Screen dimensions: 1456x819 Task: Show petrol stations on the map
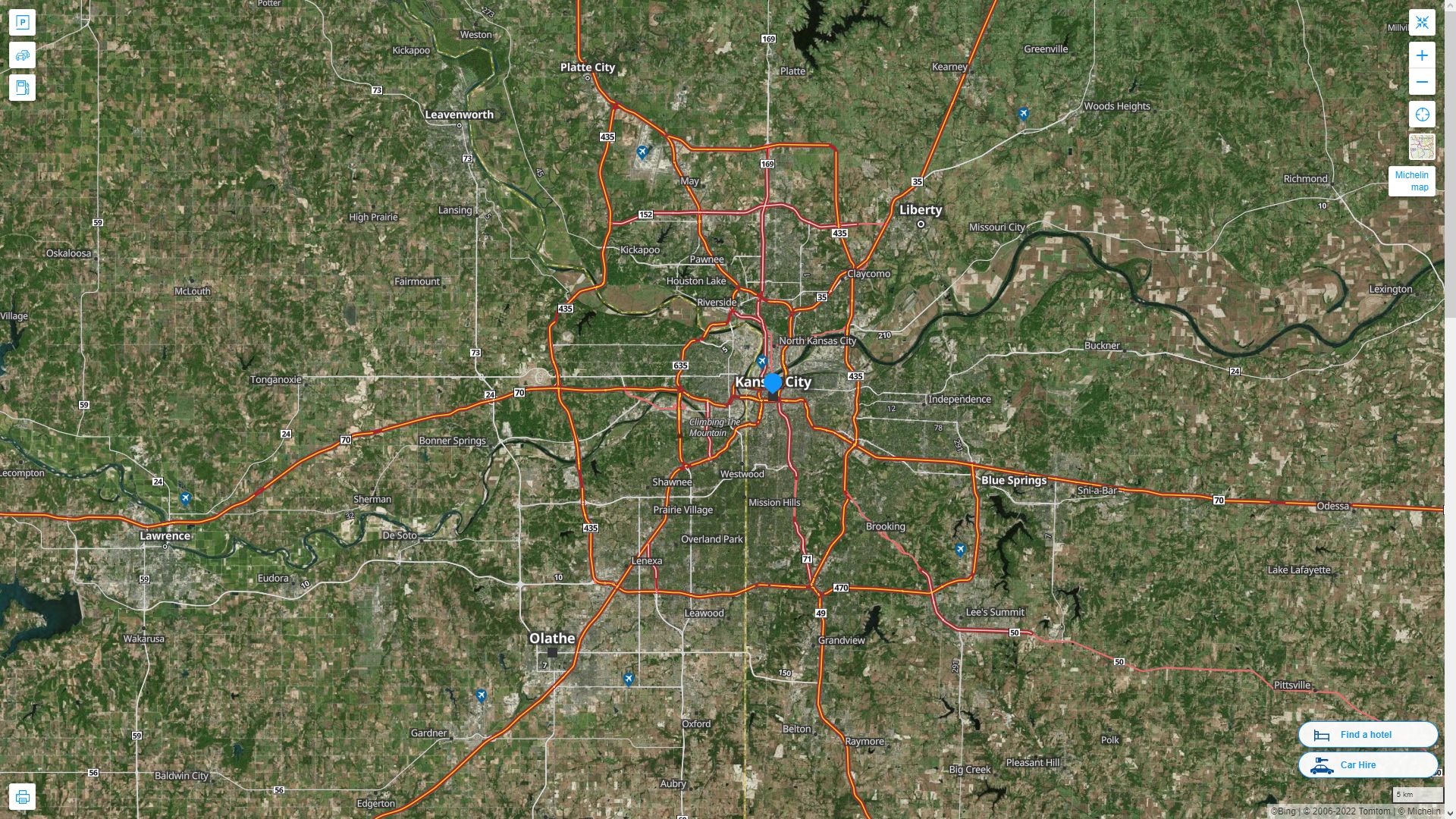[22, 88]
